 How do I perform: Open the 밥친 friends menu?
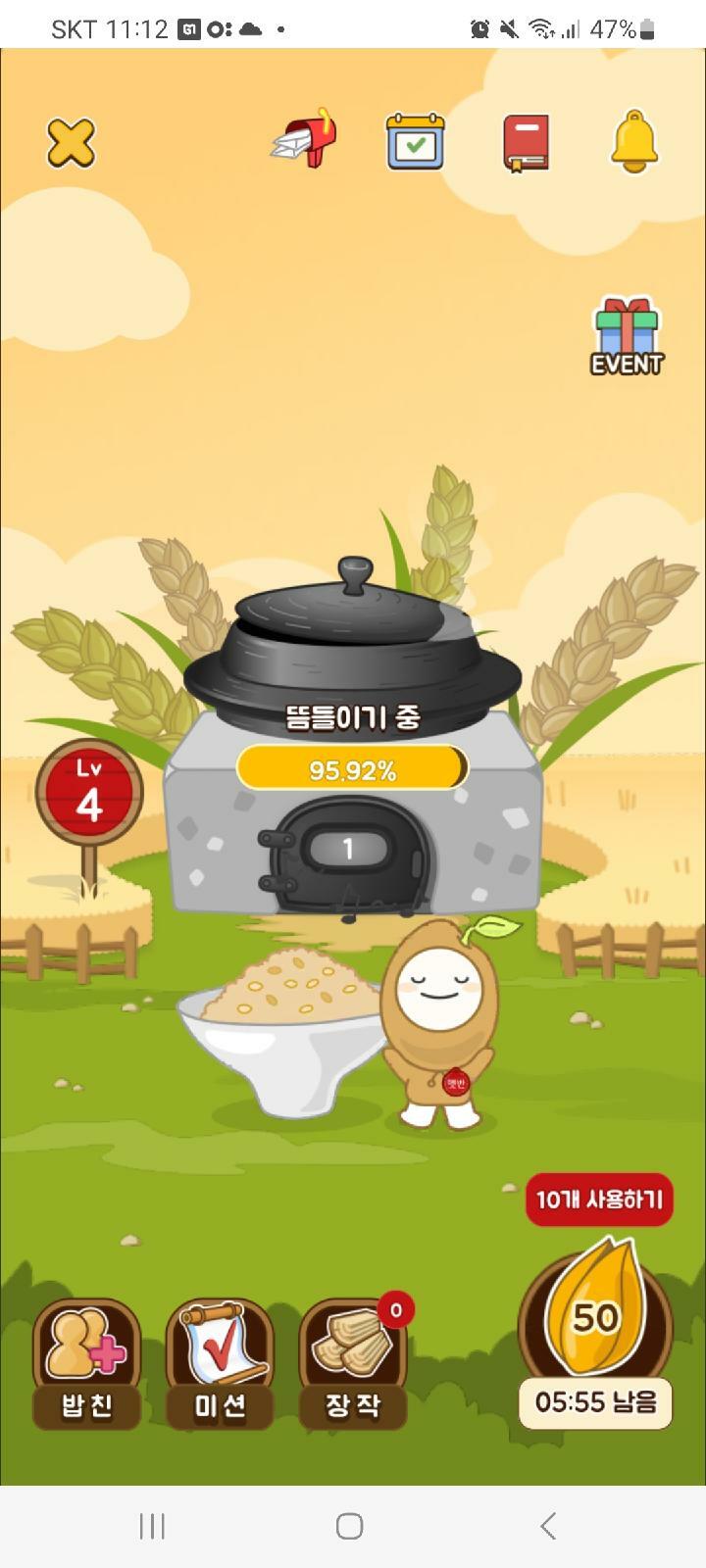(87, 1364)
